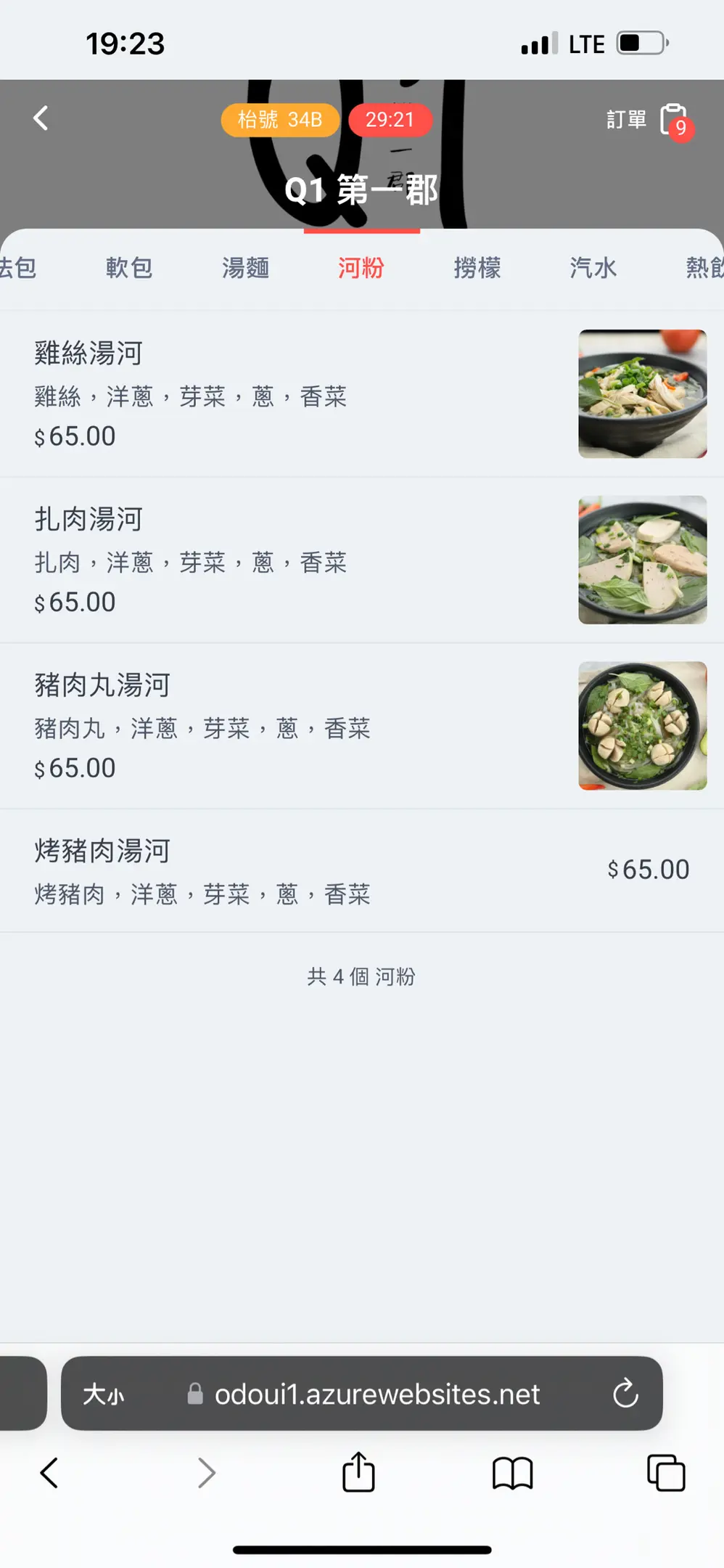
Task: Tap the odoui1.azurewebsites.net address bar
Action: pos(377,1394)
